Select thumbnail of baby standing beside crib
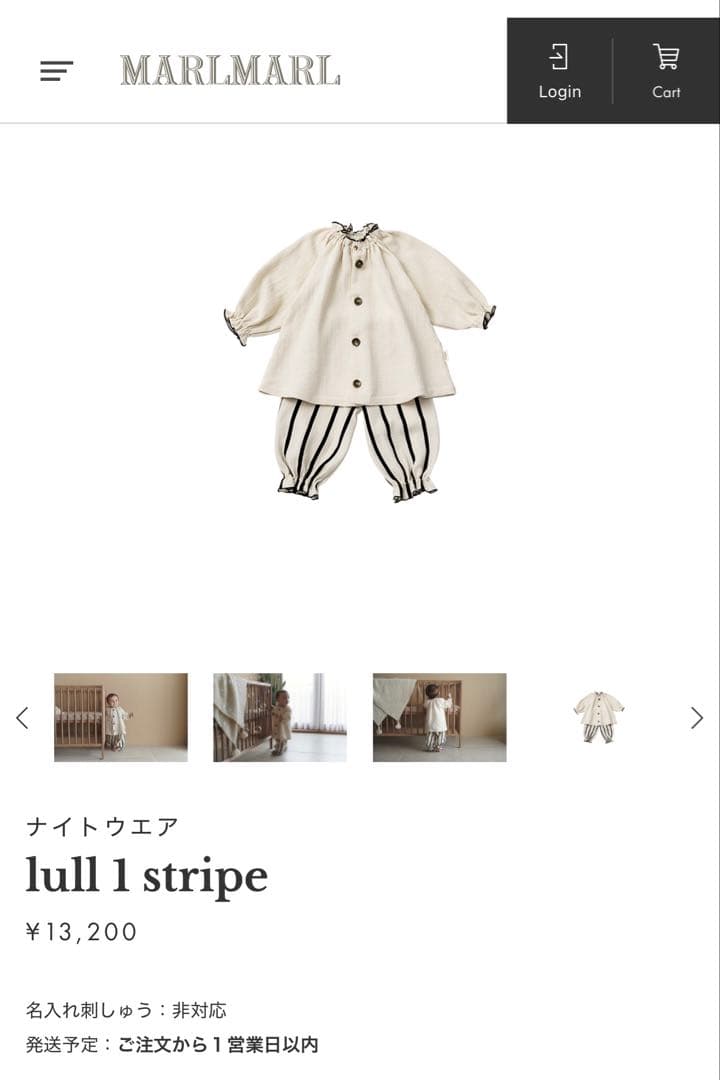This screenshot has height=1080, width=720. (121, 717)
